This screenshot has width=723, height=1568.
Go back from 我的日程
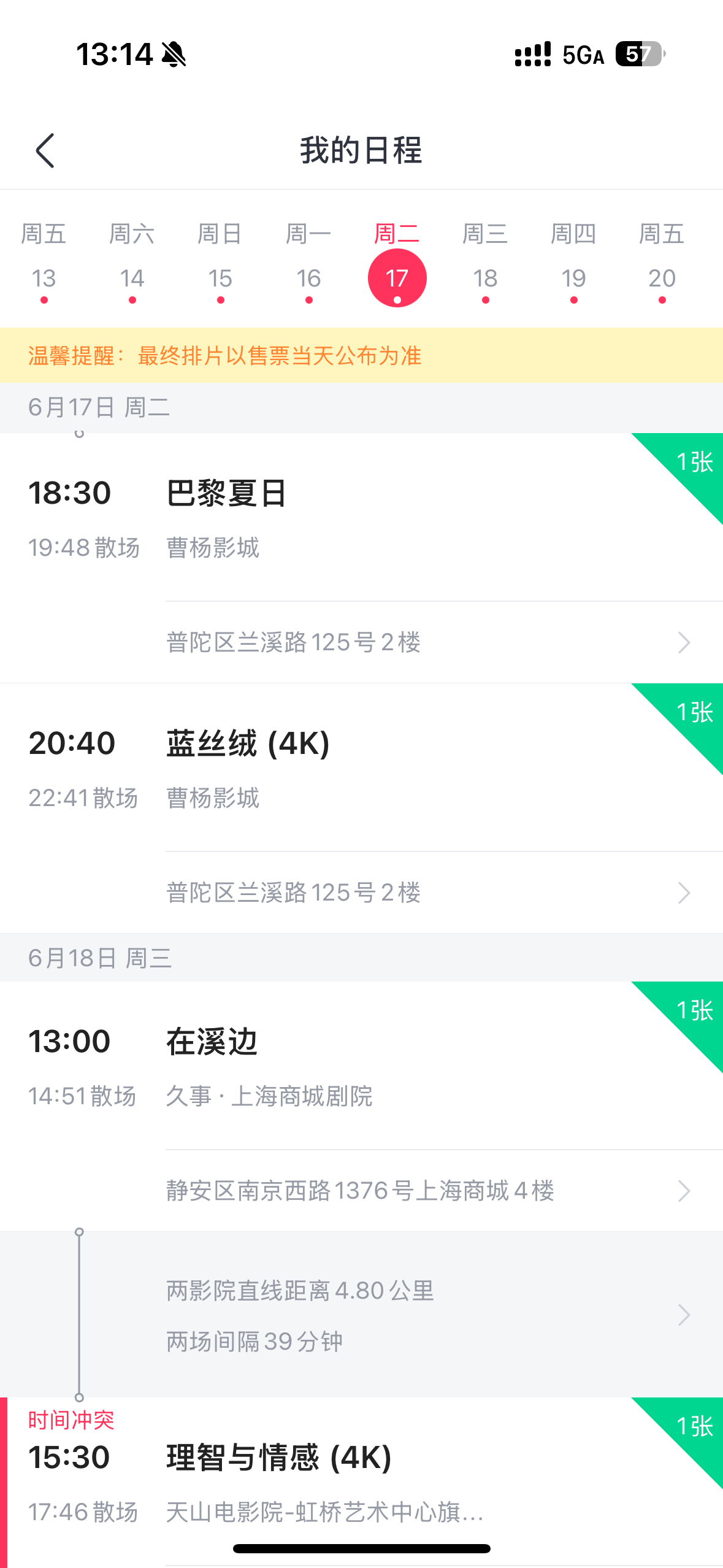[45, 150]
